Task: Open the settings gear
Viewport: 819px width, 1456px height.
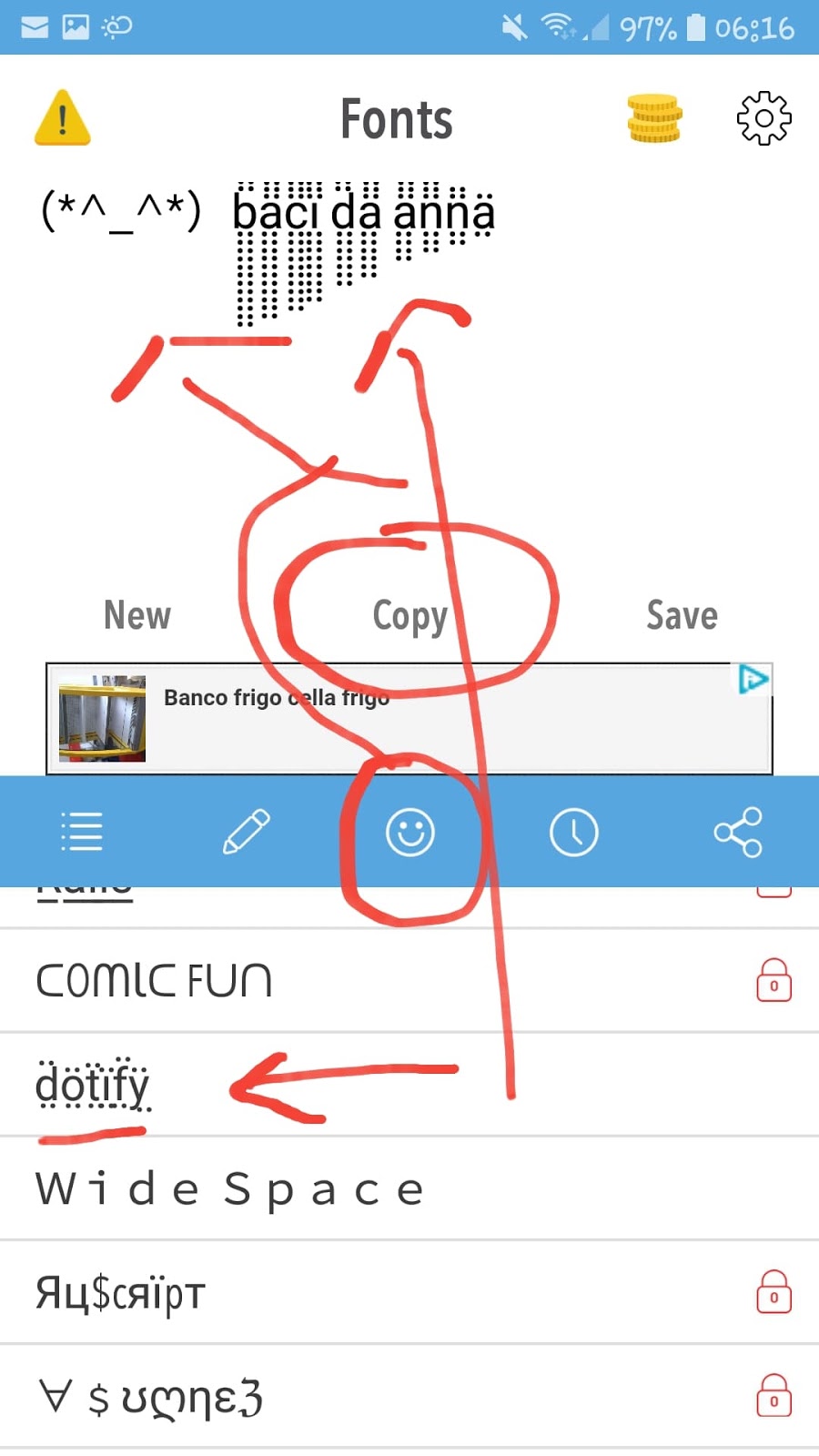Action: pos(763,118)
